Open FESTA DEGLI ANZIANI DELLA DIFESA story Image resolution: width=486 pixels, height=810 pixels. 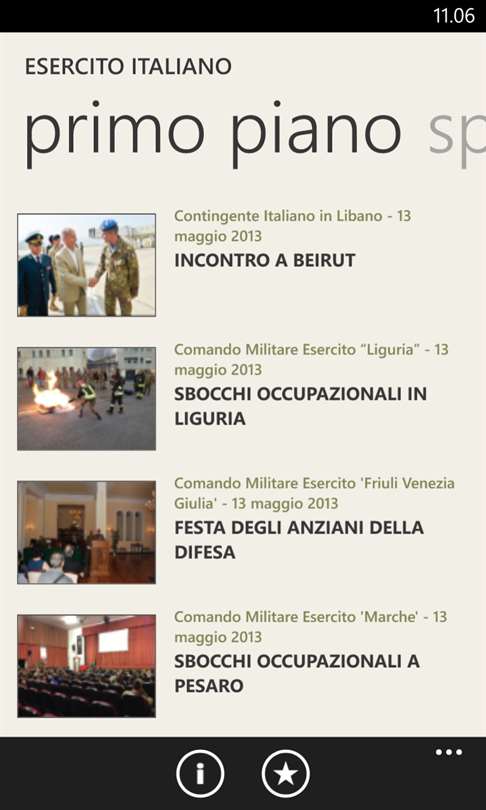tap(243, 532)
